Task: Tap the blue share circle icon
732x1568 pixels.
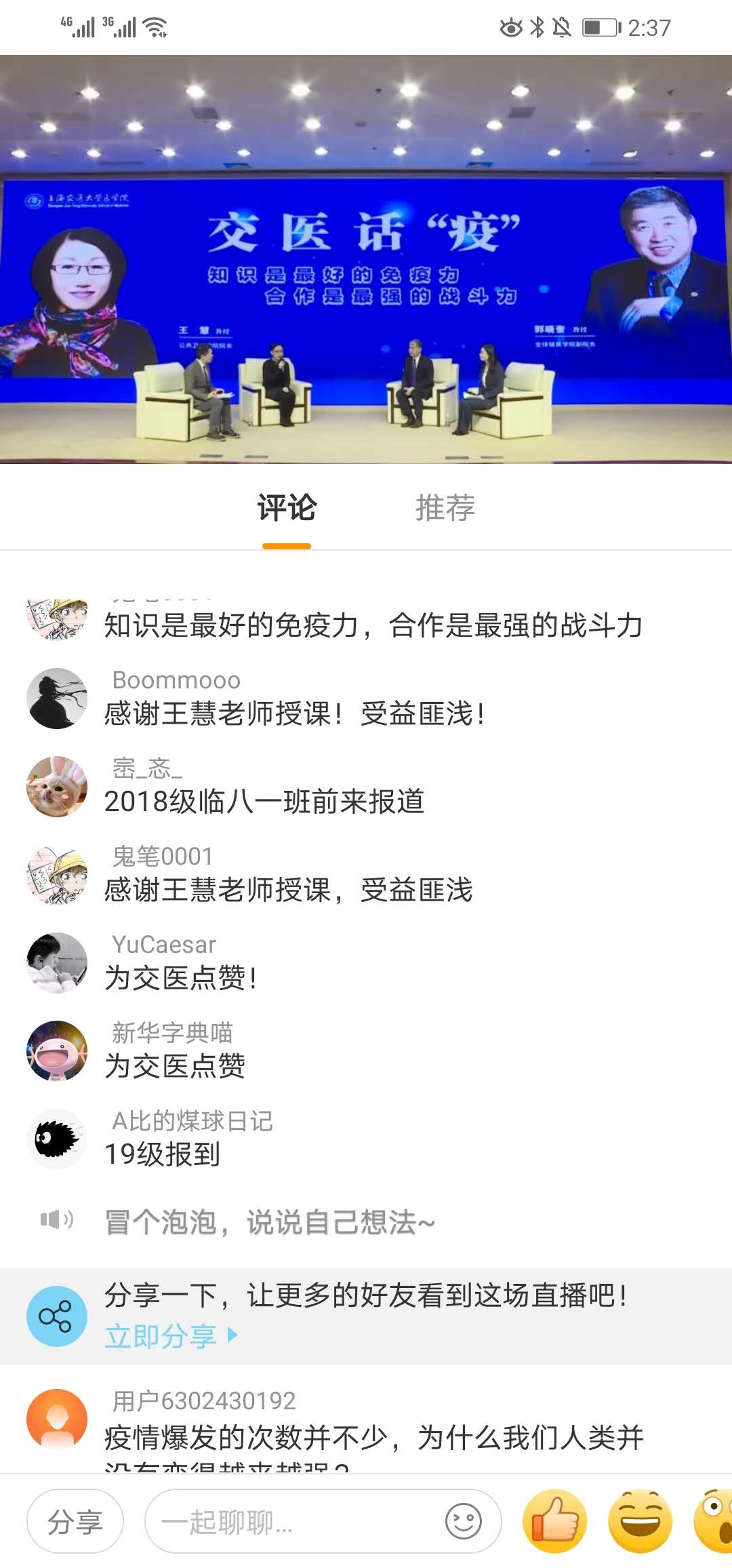Action: coord(57,1316)
